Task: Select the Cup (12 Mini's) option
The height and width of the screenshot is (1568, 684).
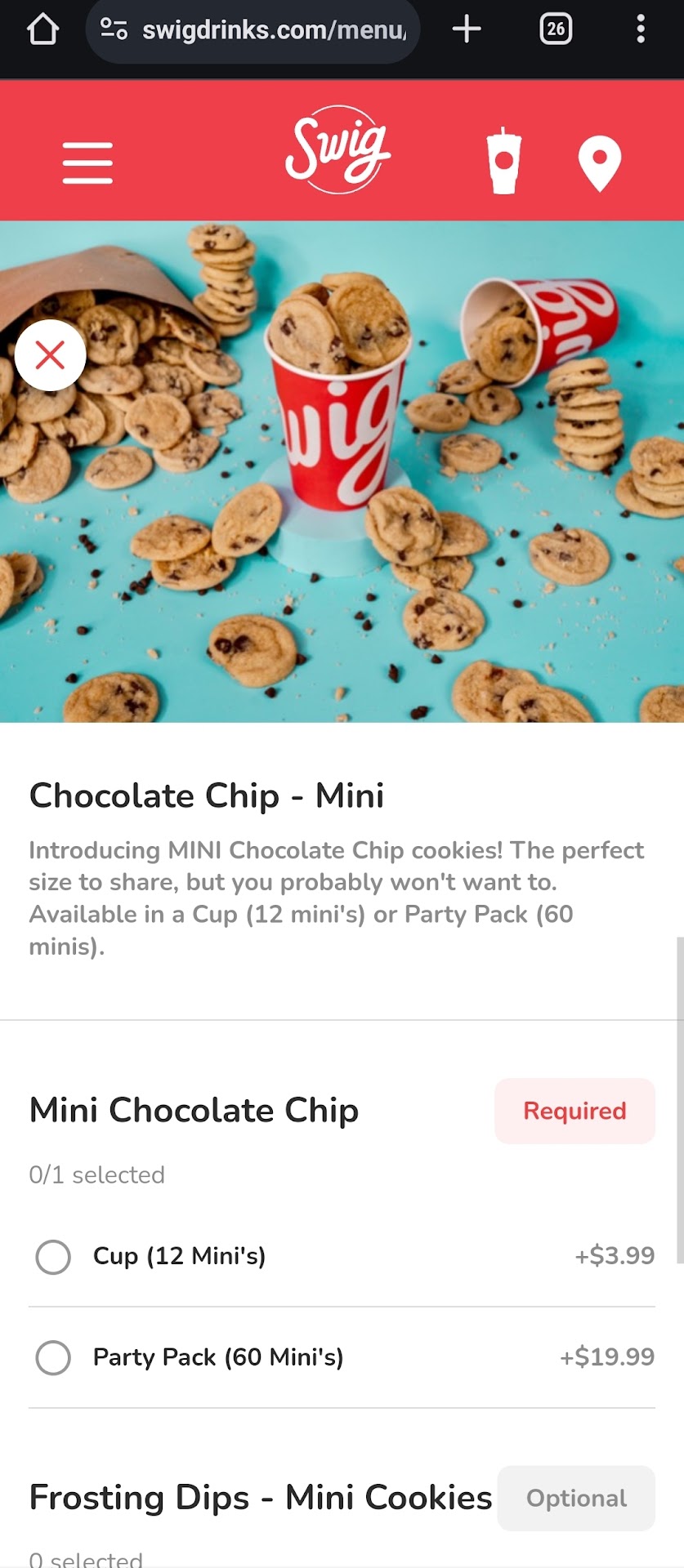Action: tap(53, 1257)
